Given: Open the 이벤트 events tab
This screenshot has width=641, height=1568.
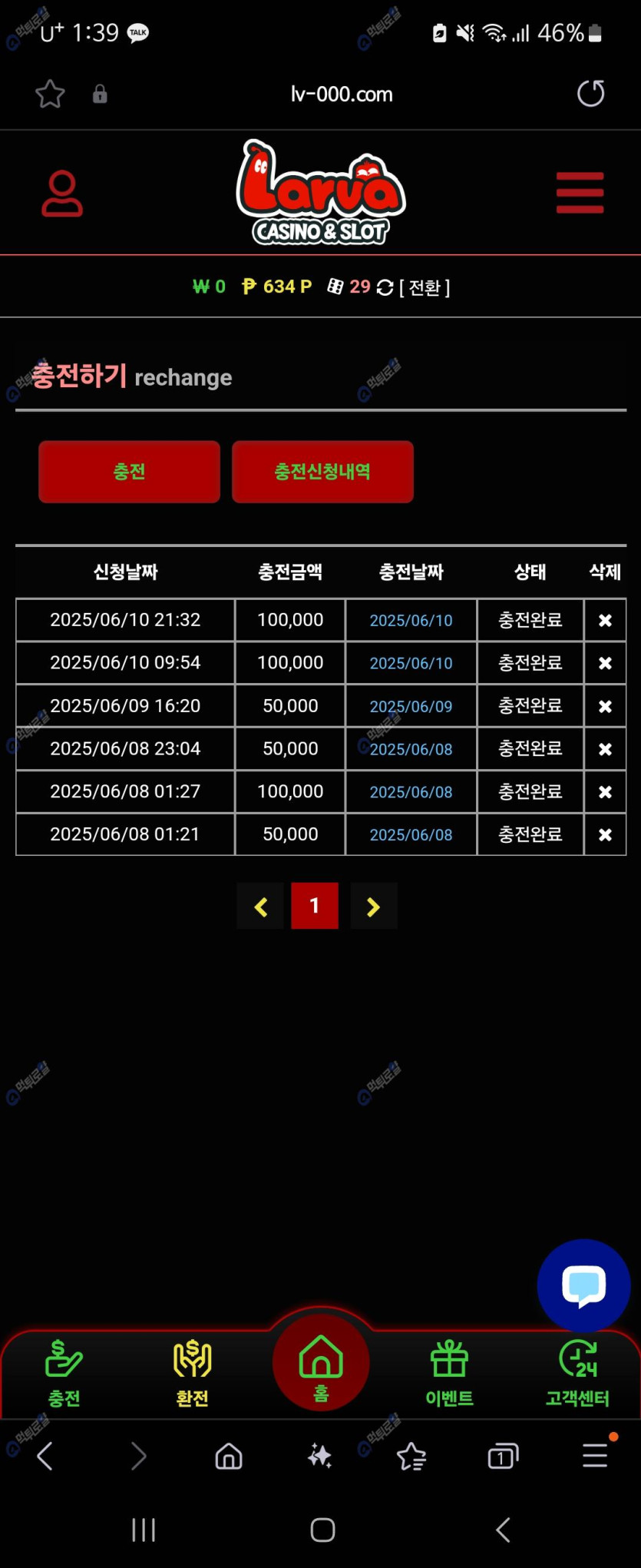Looking at the screenshot, I should click(449, 1373).
